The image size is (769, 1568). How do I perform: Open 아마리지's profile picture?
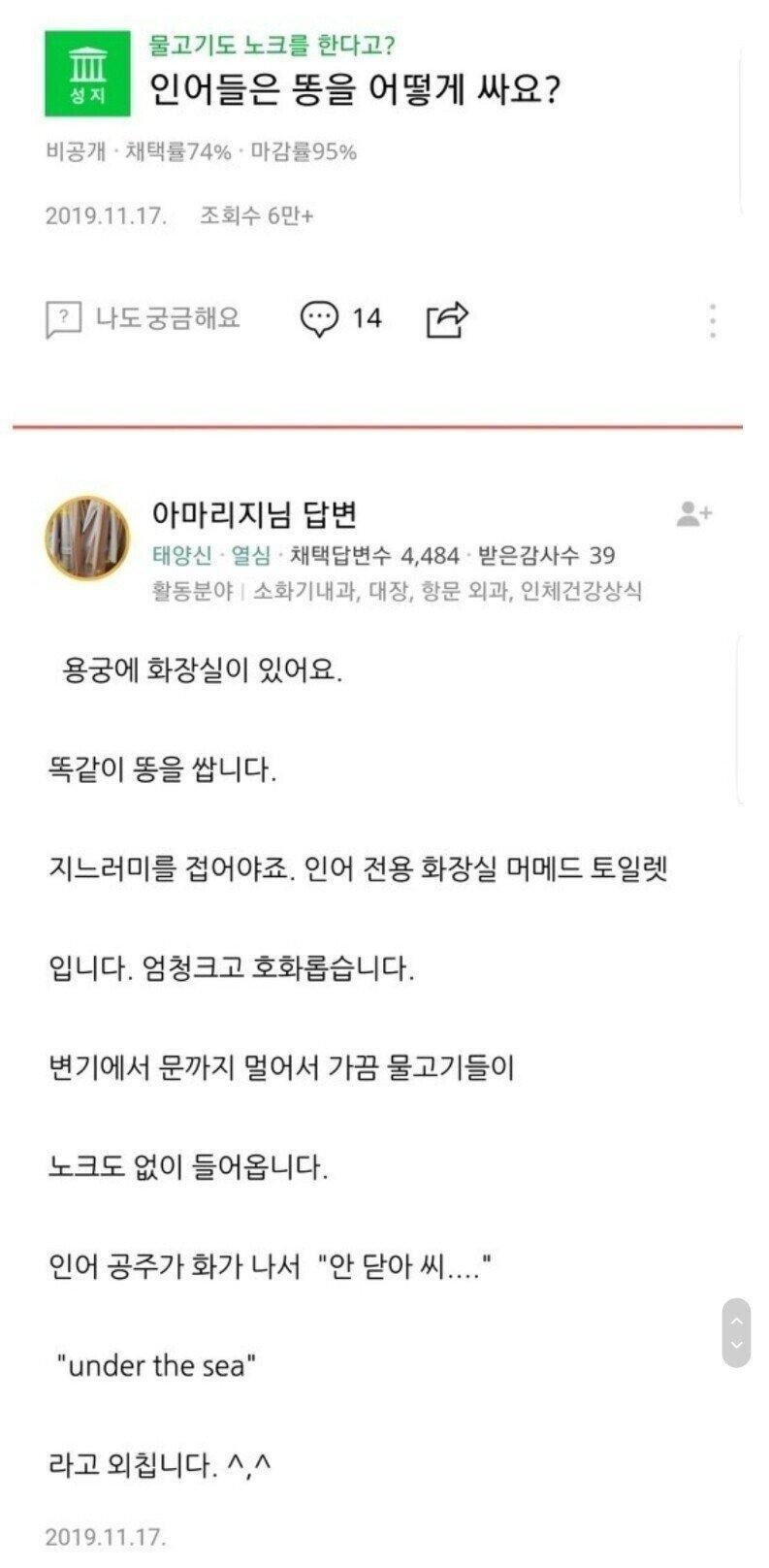(x=87, y=539)
